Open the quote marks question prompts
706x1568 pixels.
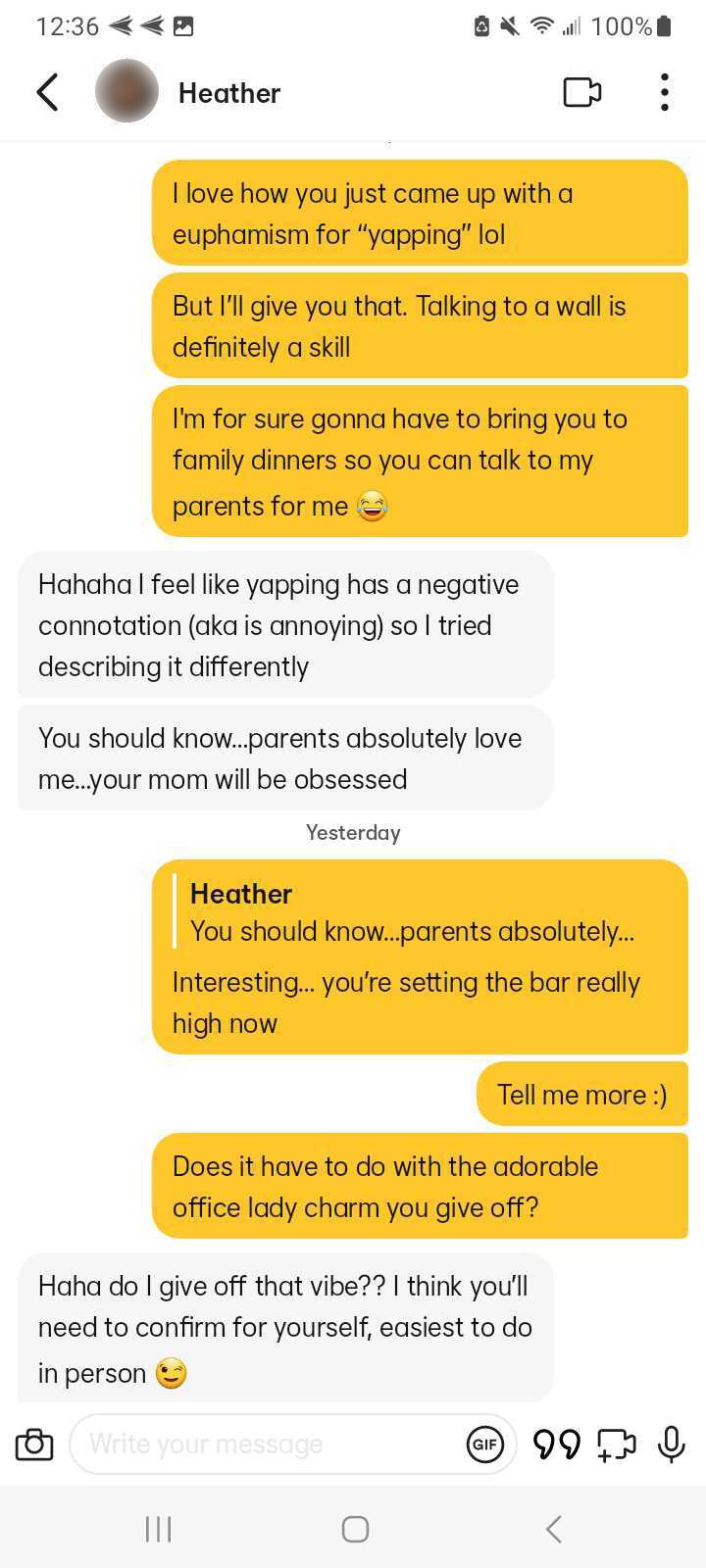click(556, 1444)
